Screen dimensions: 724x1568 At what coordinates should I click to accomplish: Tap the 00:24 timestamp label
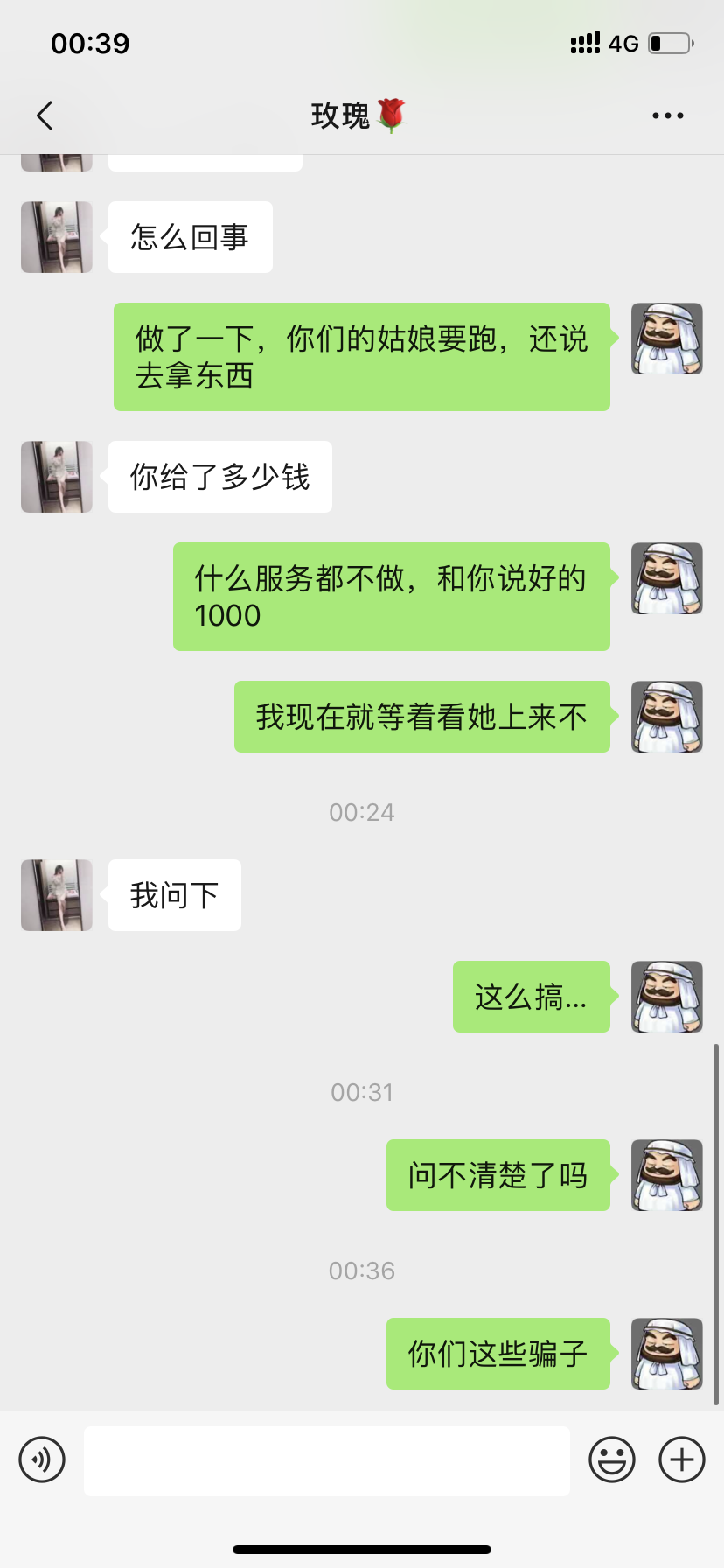[x=362, y=811]
